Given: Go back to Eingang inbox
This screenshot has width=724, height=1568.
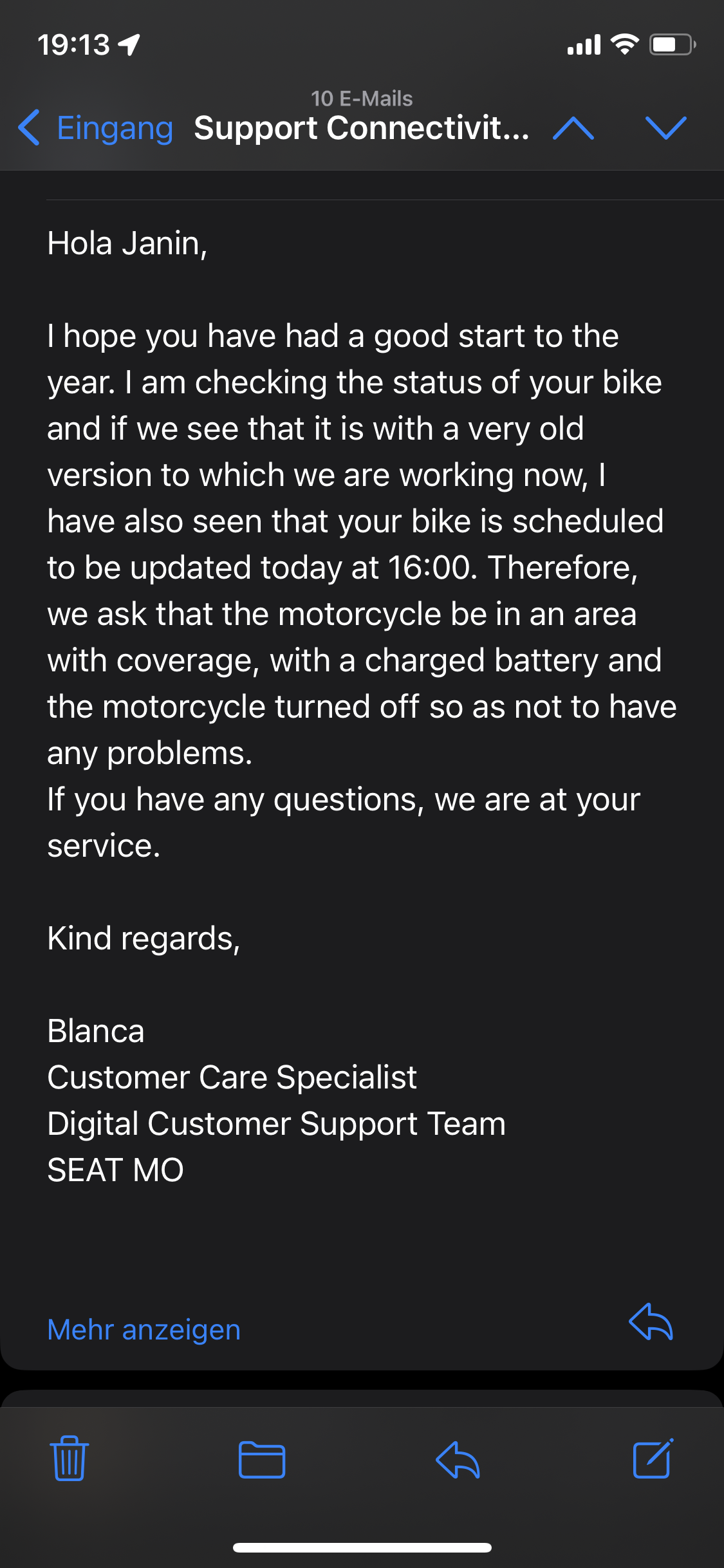Looking at the screenshot, I should [97, 128].
